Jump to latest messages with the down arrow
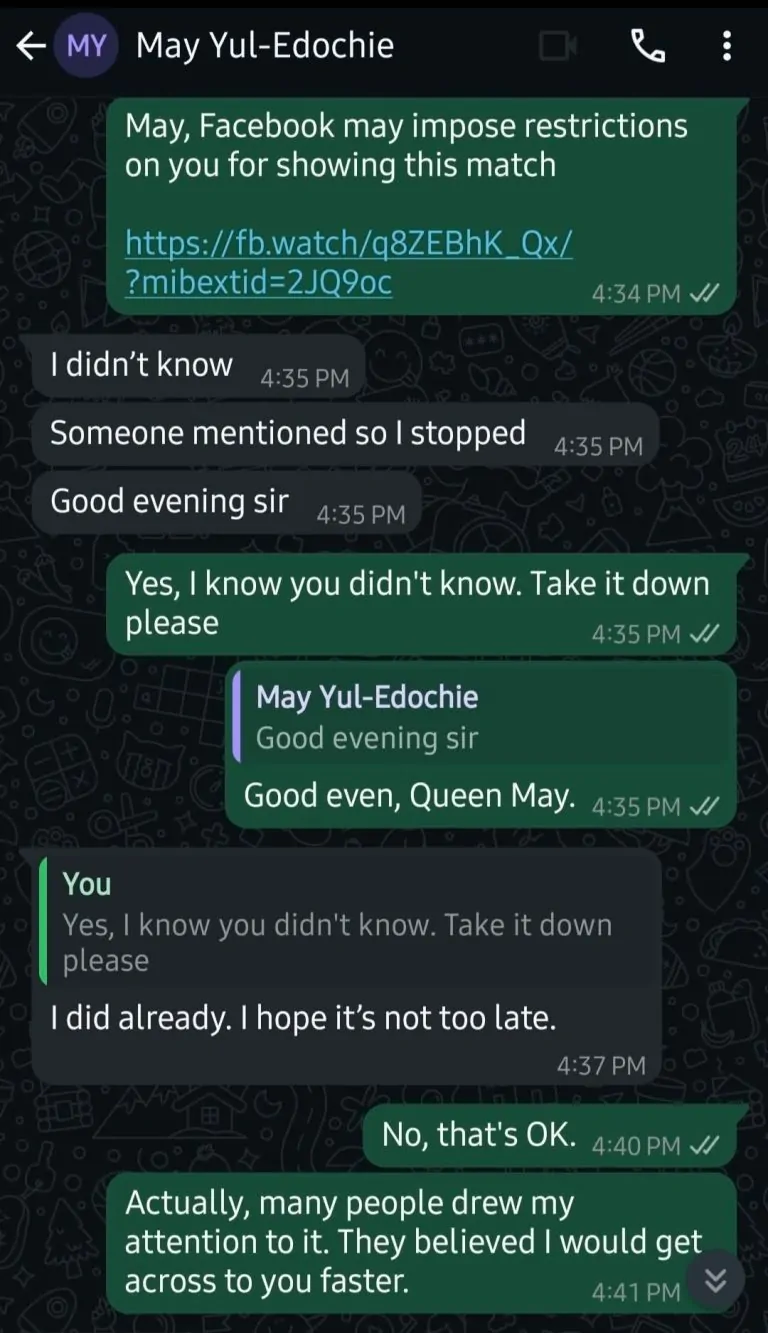The height and width of the screenshot is (1333, 768). coord(716,1279)
